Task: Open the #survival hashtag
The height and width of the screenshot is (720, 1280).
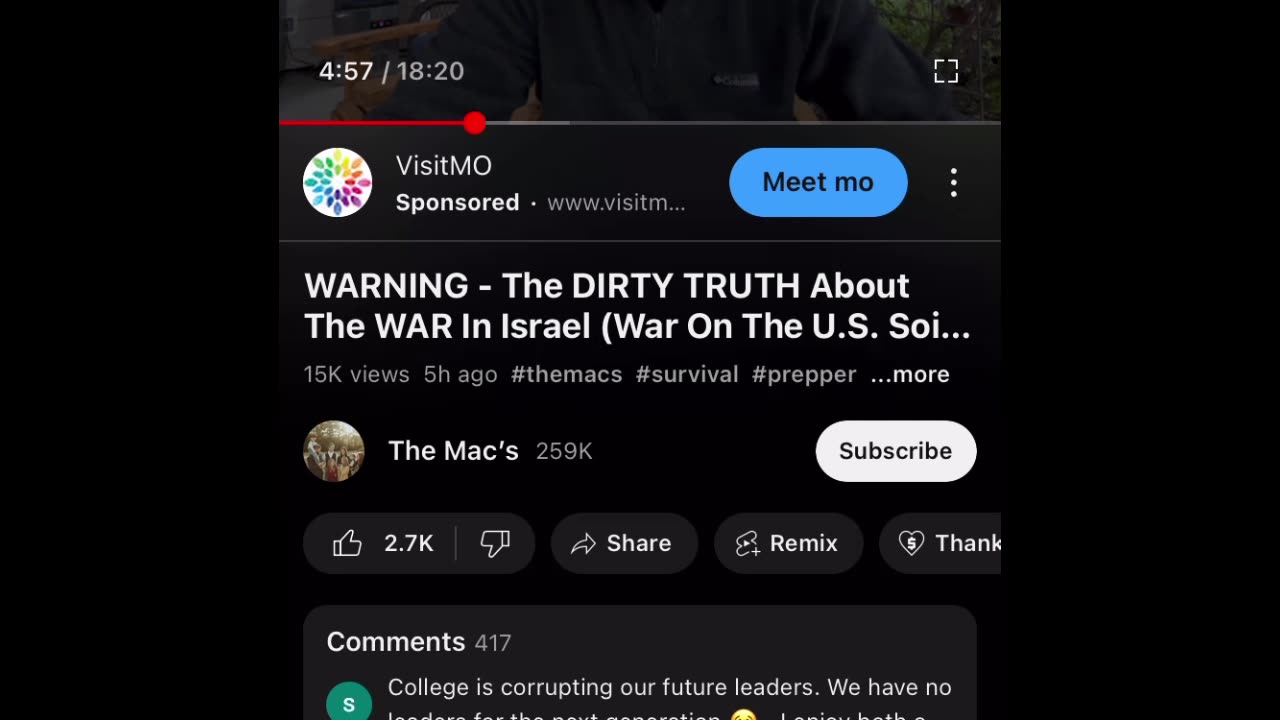Action: [x=687, y=375]
